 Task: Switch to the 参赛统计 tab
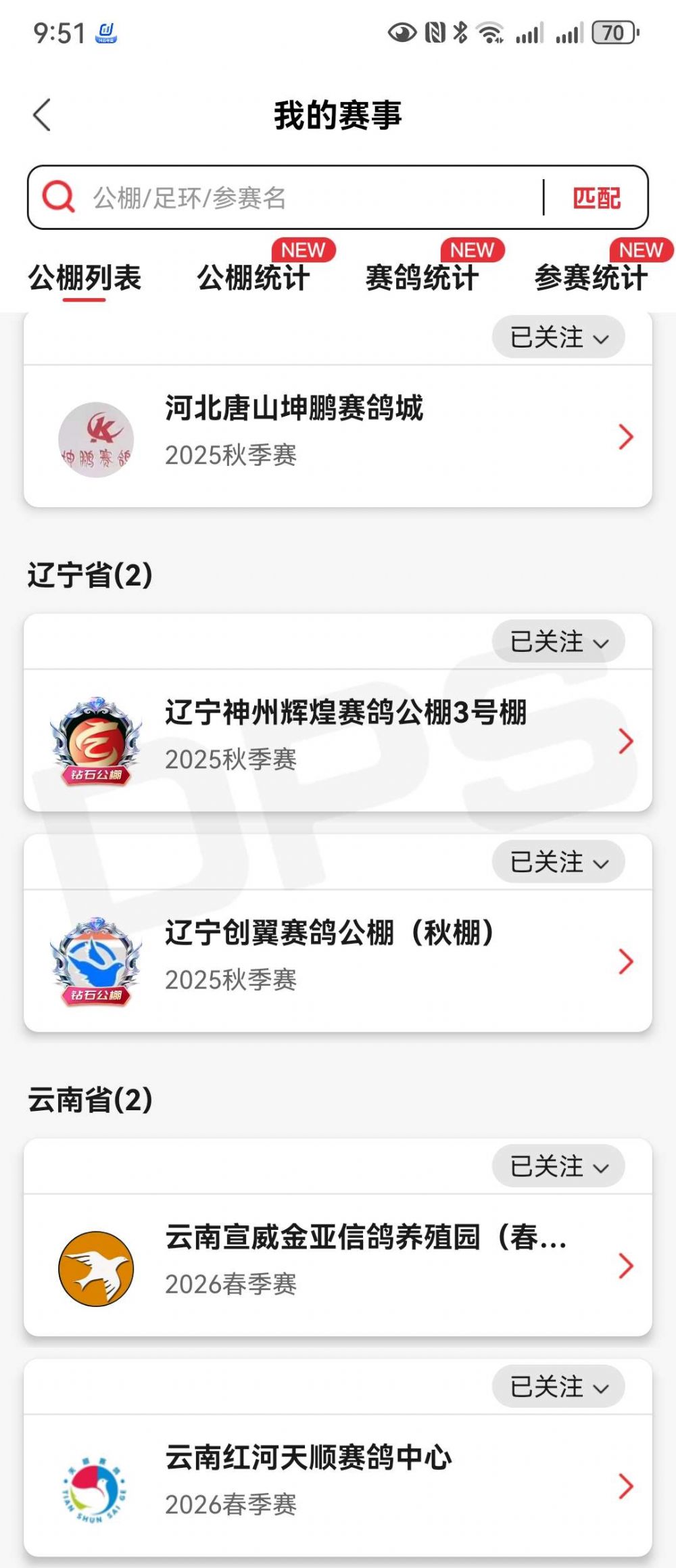pos(591,277)
